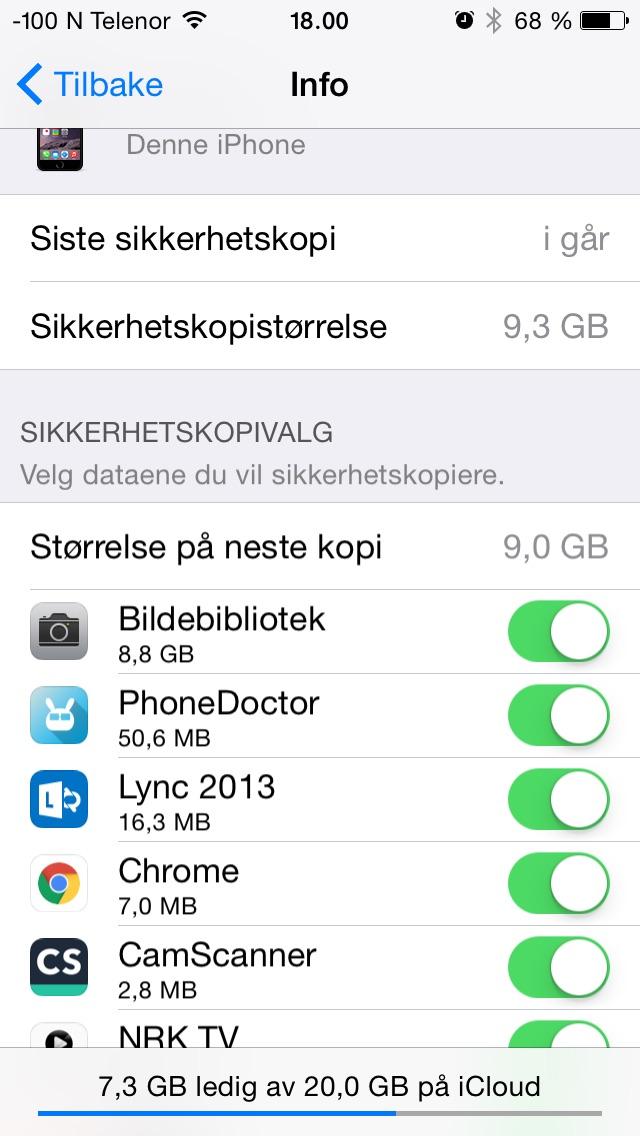Toggle Lync 2013 backup off

558,799
